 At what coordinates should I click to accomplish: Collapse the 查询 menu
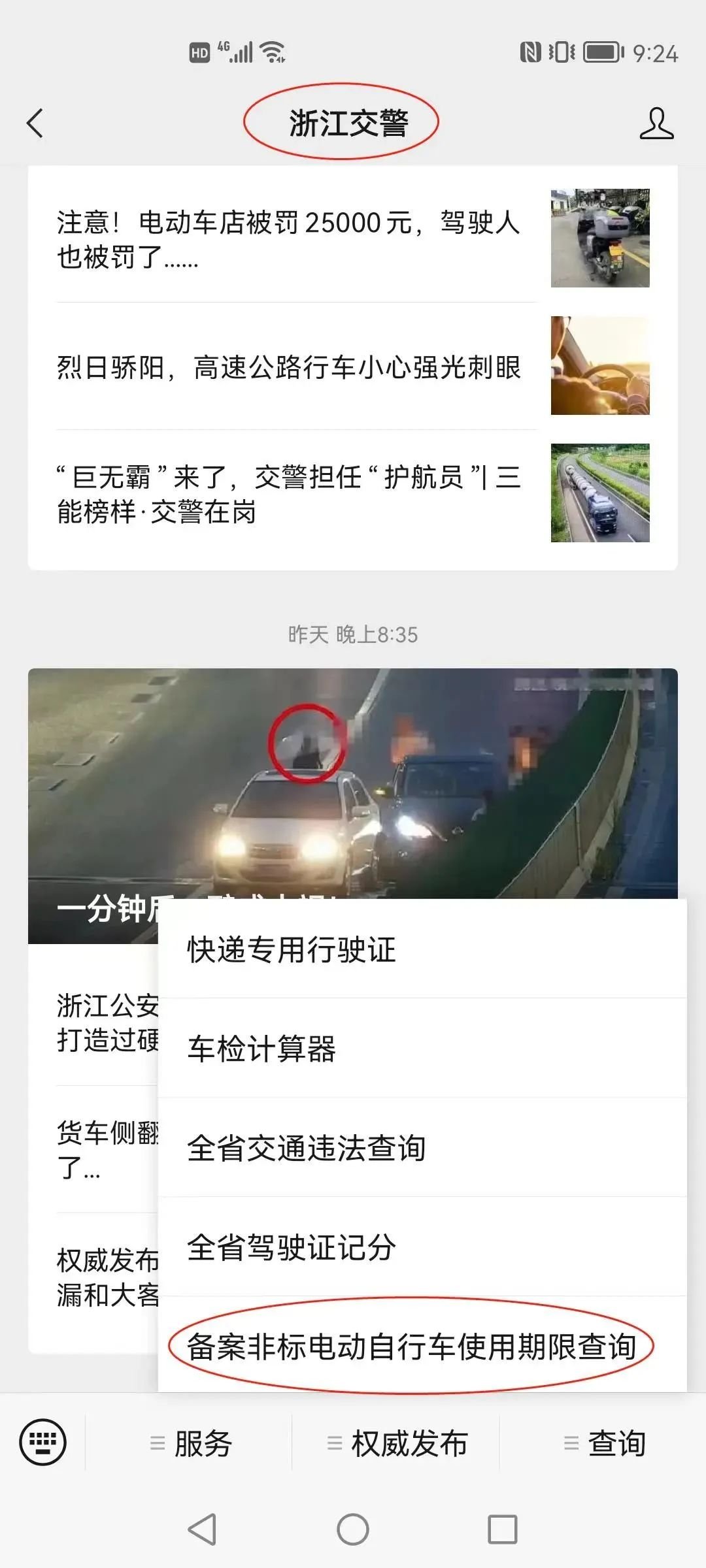pos(605,1443)
